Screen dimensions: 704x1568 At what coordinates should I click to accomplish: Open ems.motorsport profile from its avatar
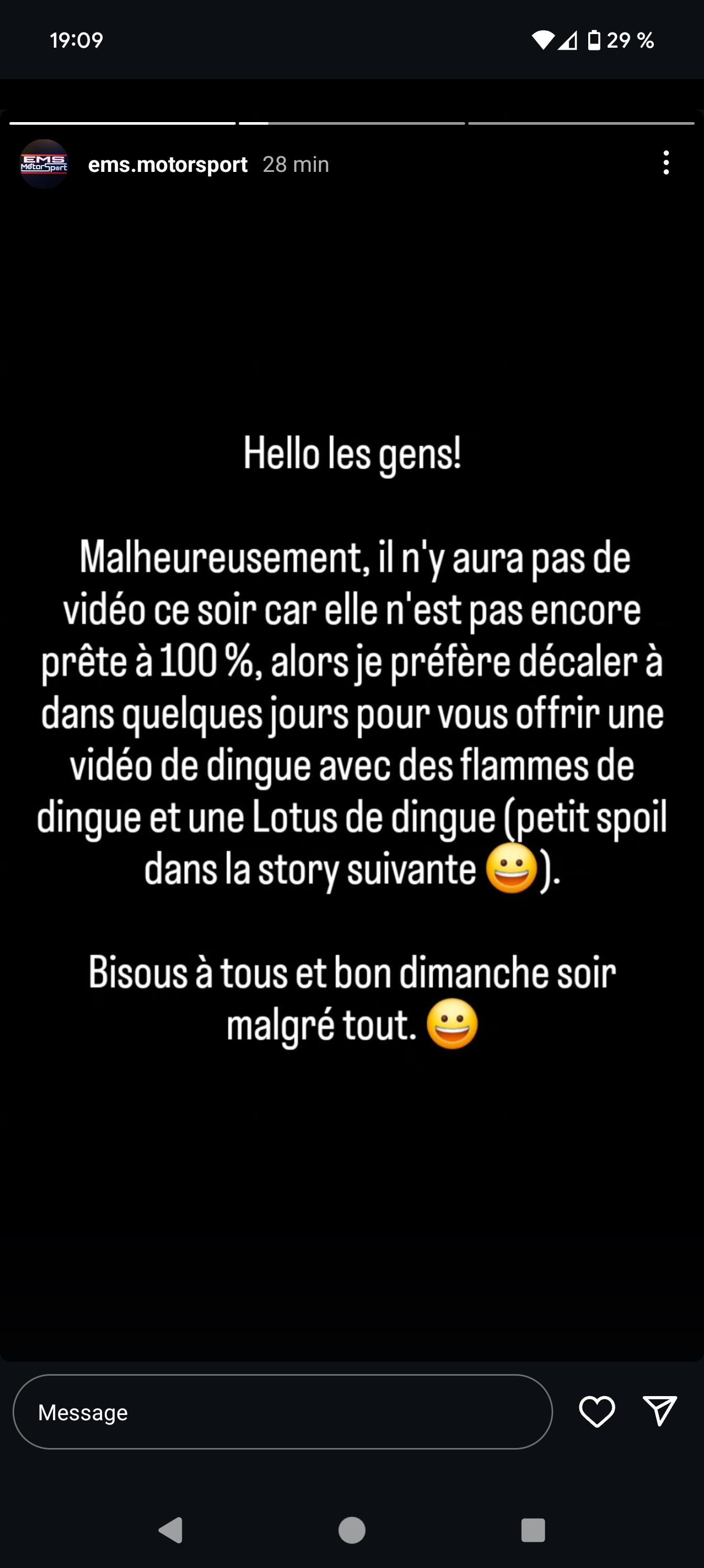(x=44, y=165)
